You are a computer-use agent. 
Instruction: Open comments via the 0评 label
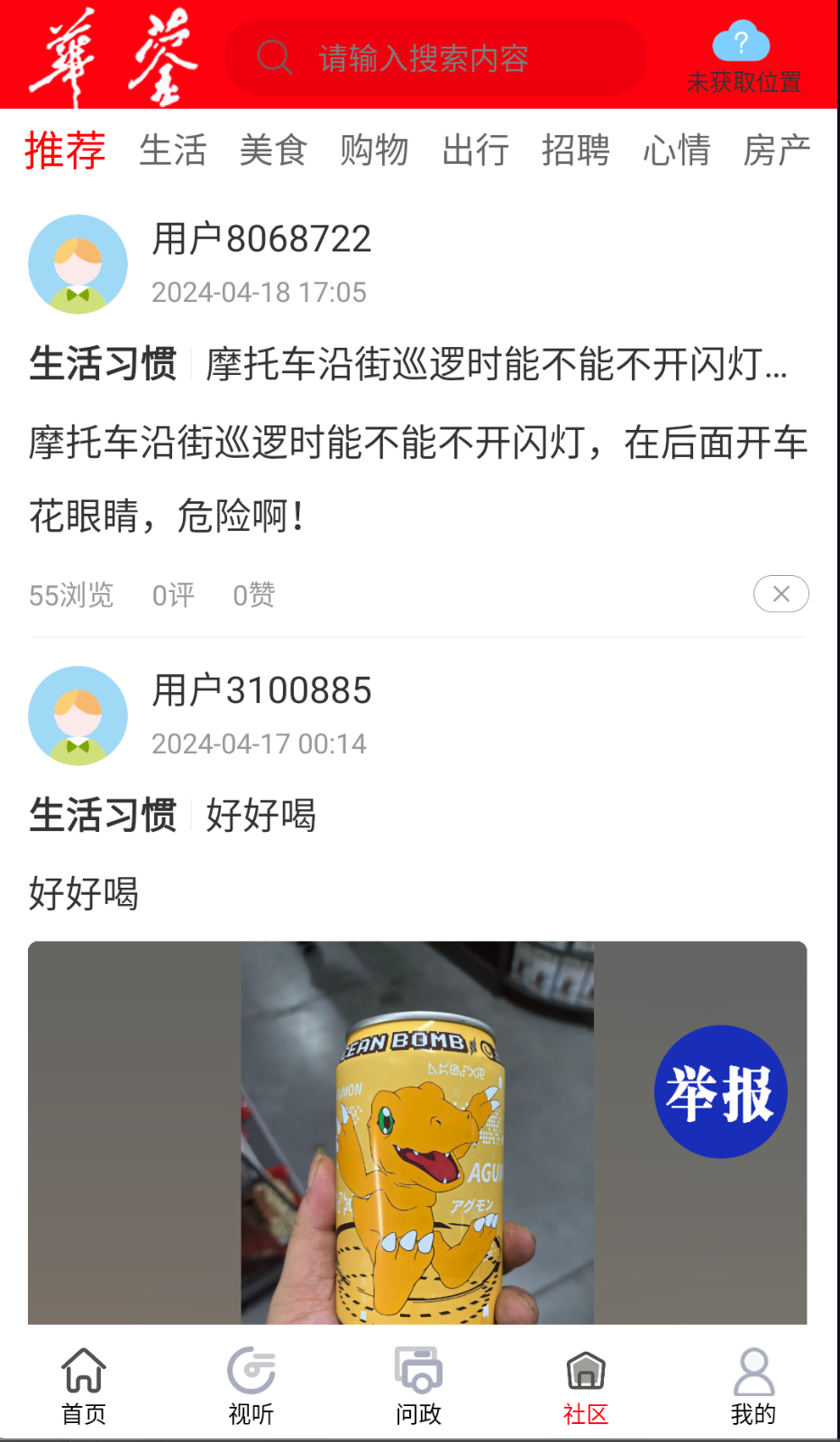[x=172, y=595]
